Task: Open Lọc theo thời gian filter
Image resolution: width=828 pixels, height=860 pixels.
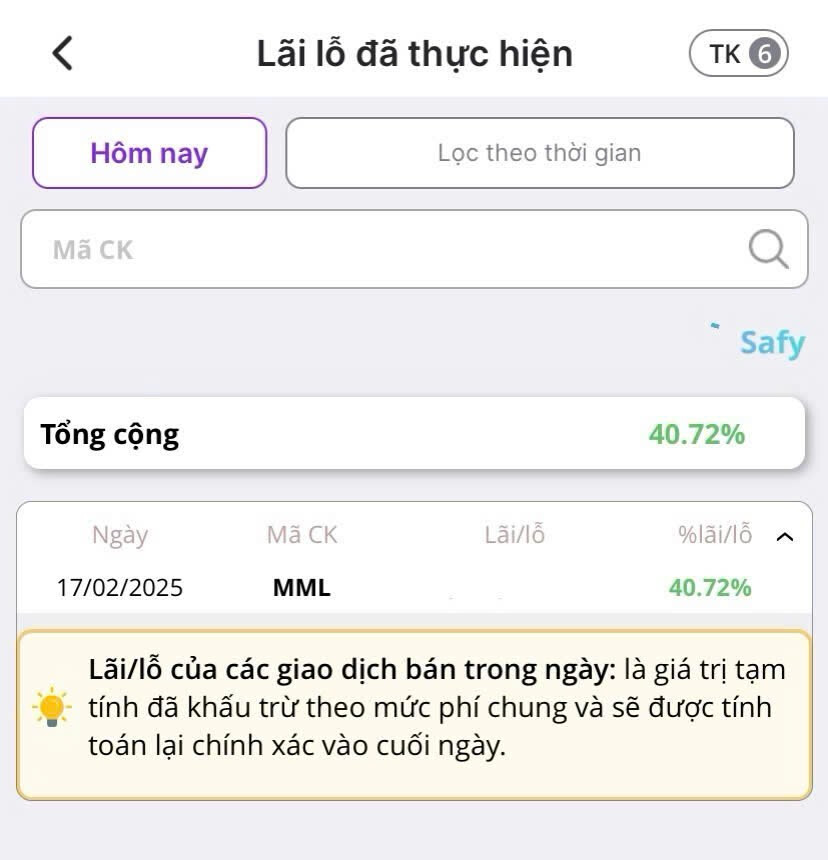Action: click(539, 153)
